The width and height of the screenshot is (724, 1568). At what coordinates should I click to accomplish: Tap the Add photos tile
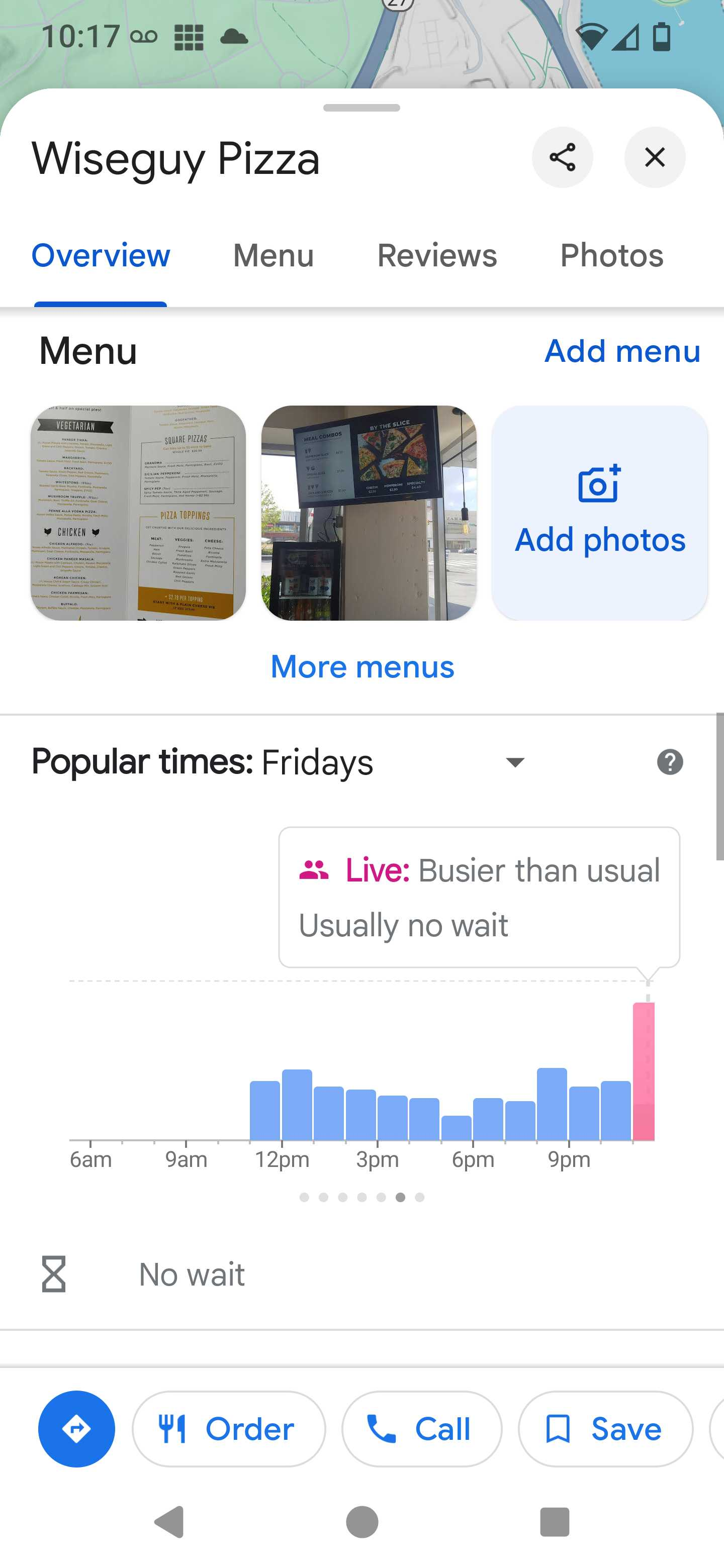[599, 513]
